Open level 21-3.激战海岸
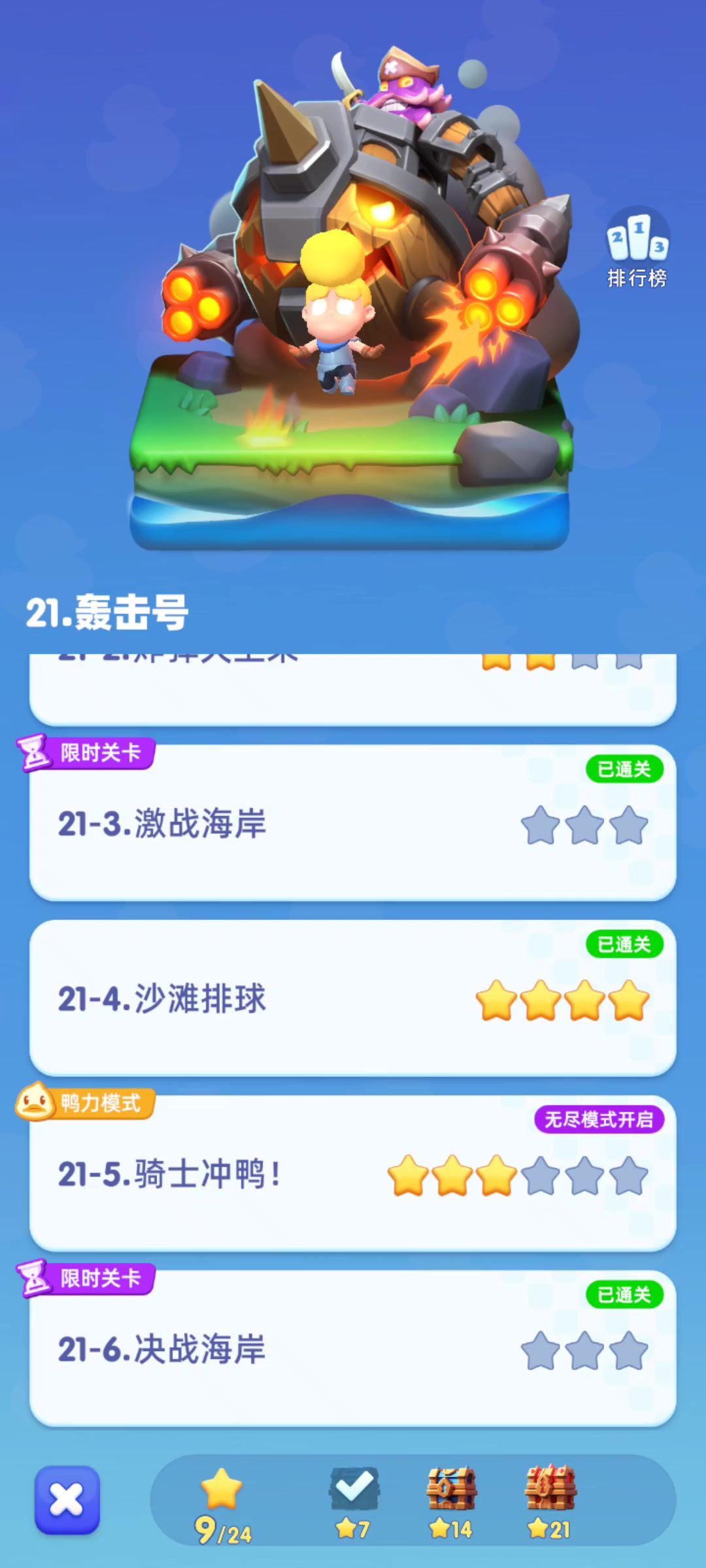This screenshot has width=706, height=1568. [x=352, y=823]
